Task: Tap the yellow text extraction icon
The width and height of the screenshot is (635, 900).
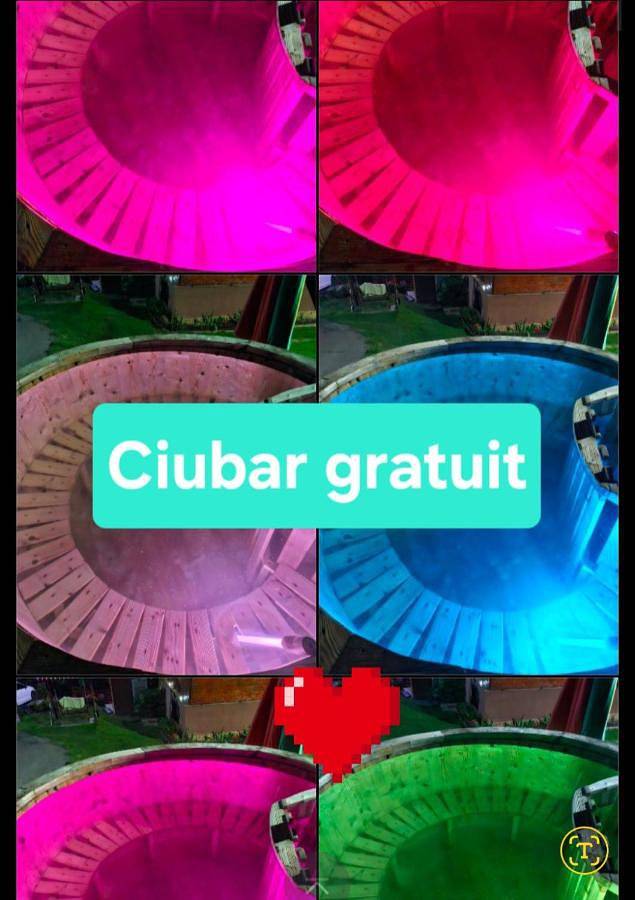Action: pyautogui.click(x=585, y=849)
